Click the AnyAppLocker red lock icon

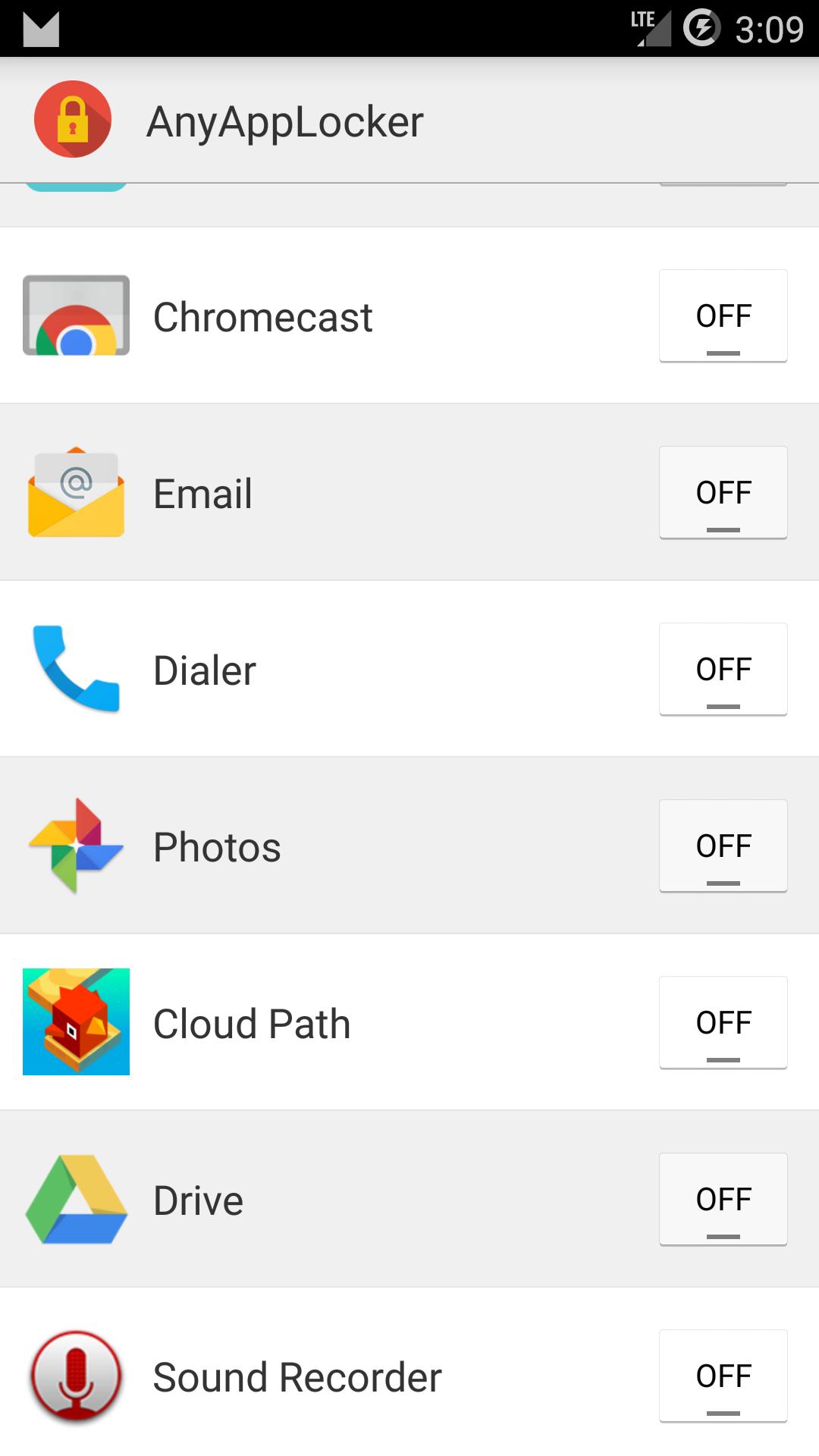coord(72,119)
